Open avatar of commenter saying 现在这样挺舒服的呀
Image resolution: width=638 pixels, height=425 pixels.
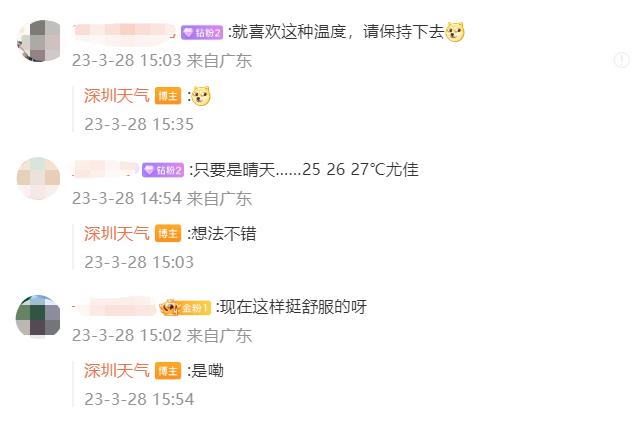(39, 316)
